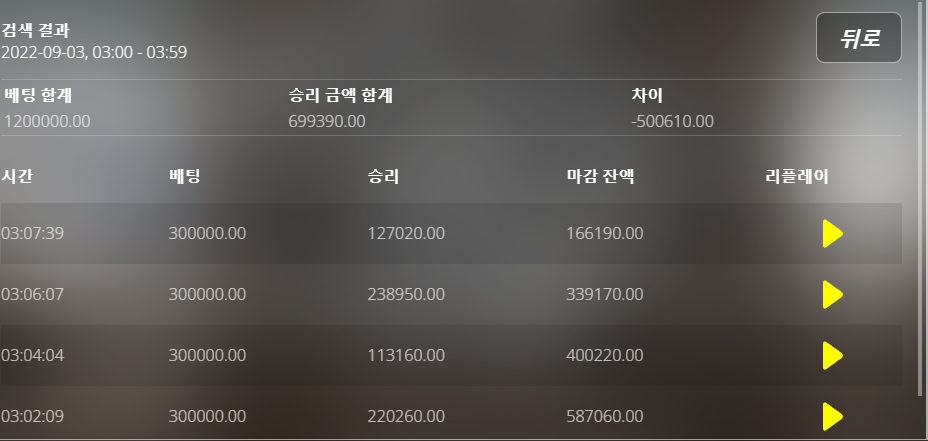Watch the replay of the 03:04:04 round
This screenshot has width=928, height=441.
pos(833,356)
